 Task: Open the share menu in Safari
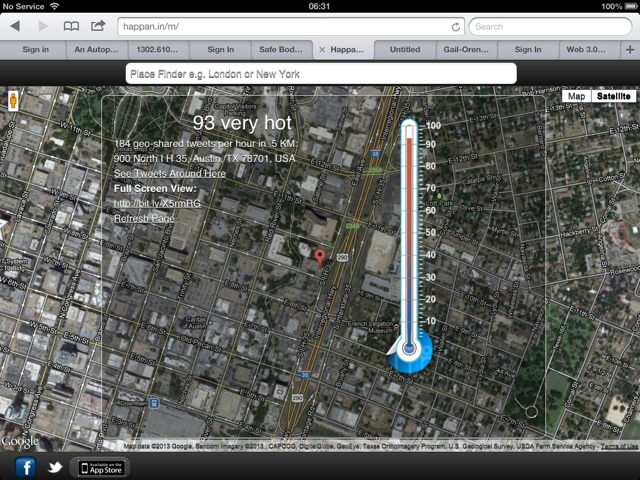(x=98, y=26)
